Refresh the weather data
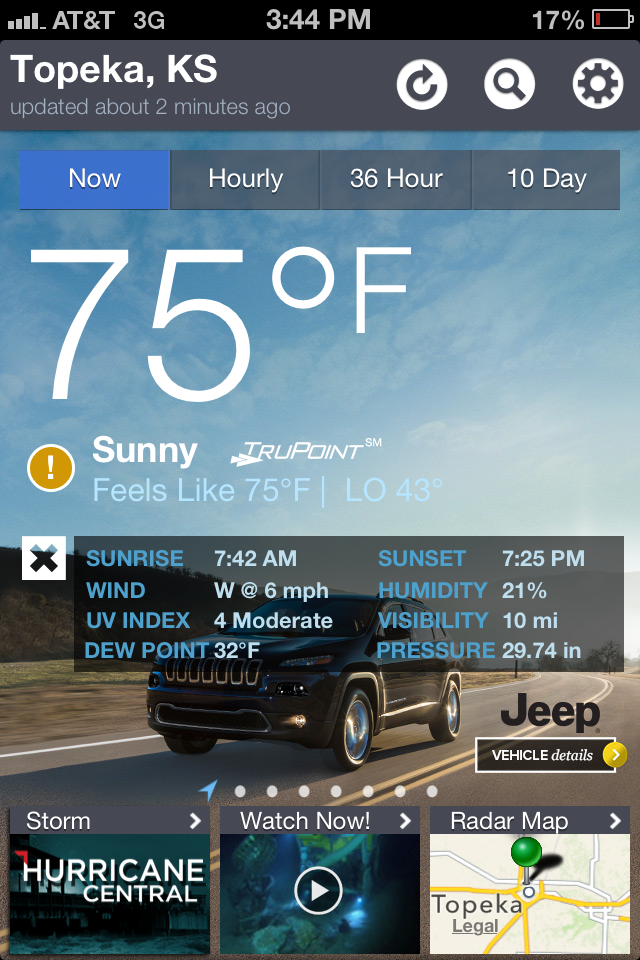 click(x=422, y=84)
